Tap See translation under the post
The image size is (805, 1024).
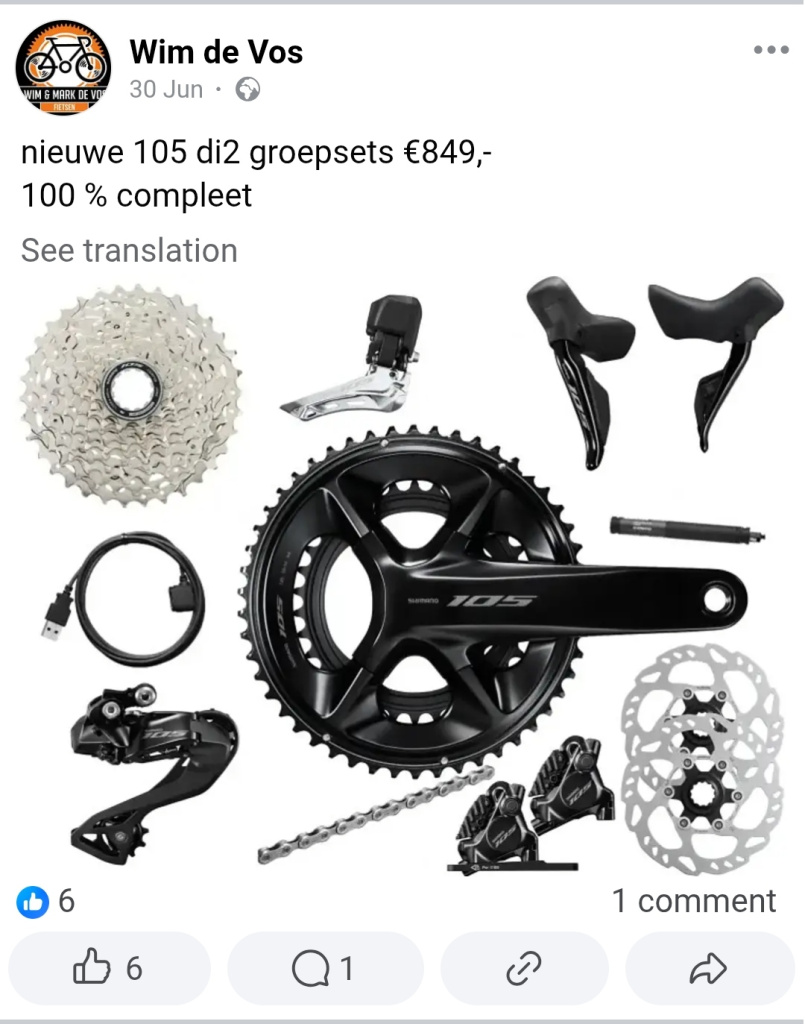[129, 250]
